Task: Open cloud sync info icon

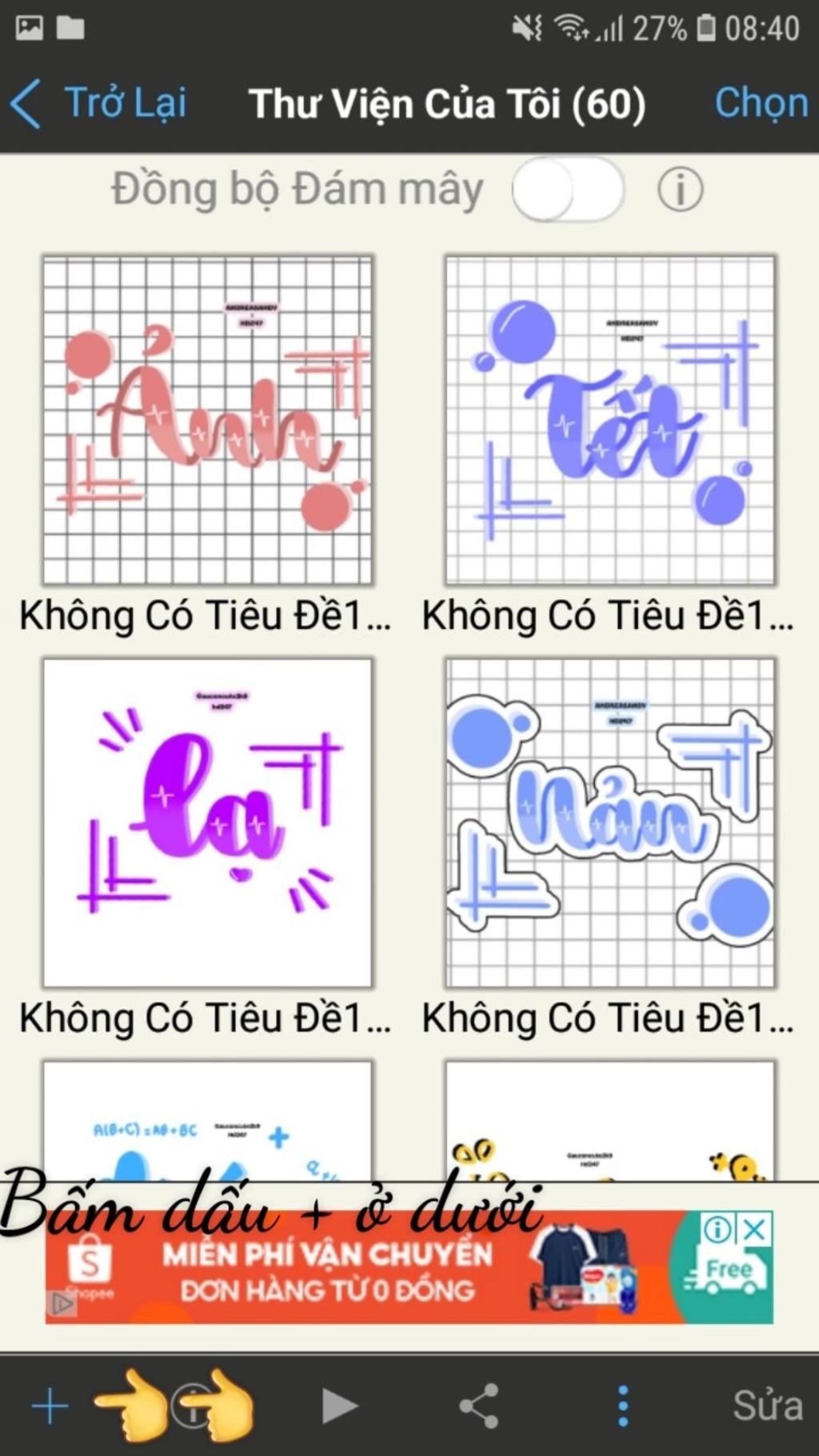Action: [680, 190]
